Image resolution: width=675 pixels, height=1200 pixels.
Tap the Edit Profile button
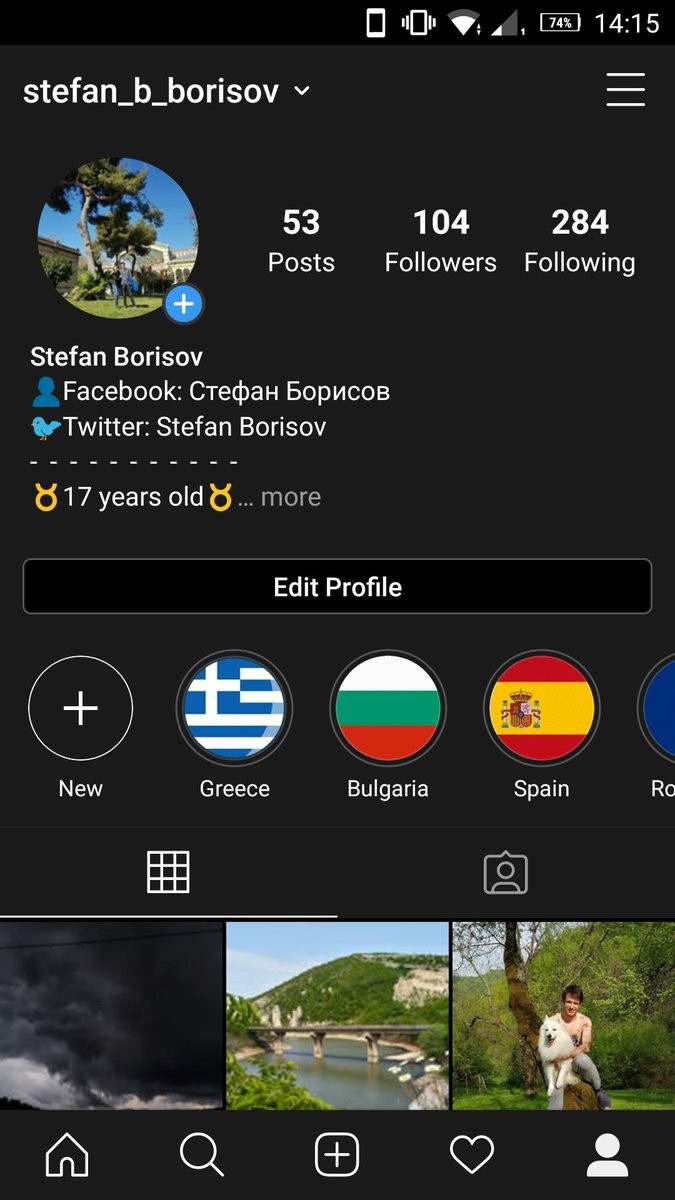337,586
